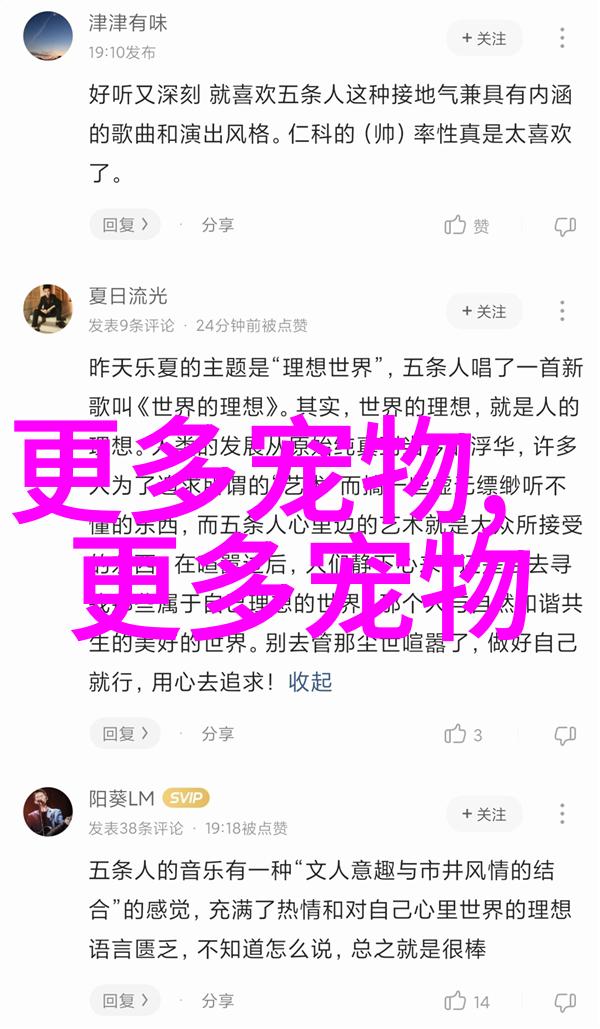Open 夏日流光's profile avatar
Viewport: 600px width, 1029px height.
point(48,308)
